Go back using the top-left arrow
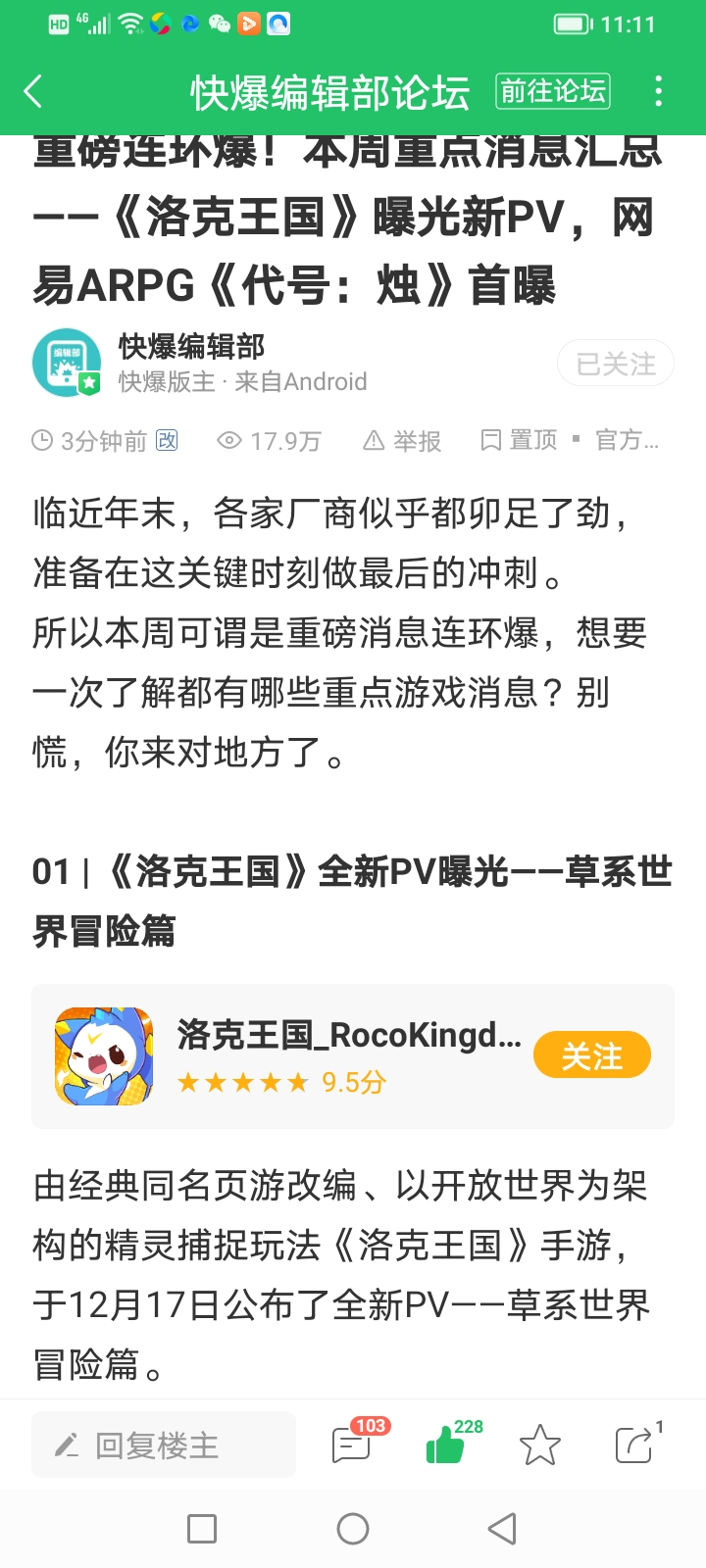This screenshot has width=706, height=1568. (x=33, y=92)
